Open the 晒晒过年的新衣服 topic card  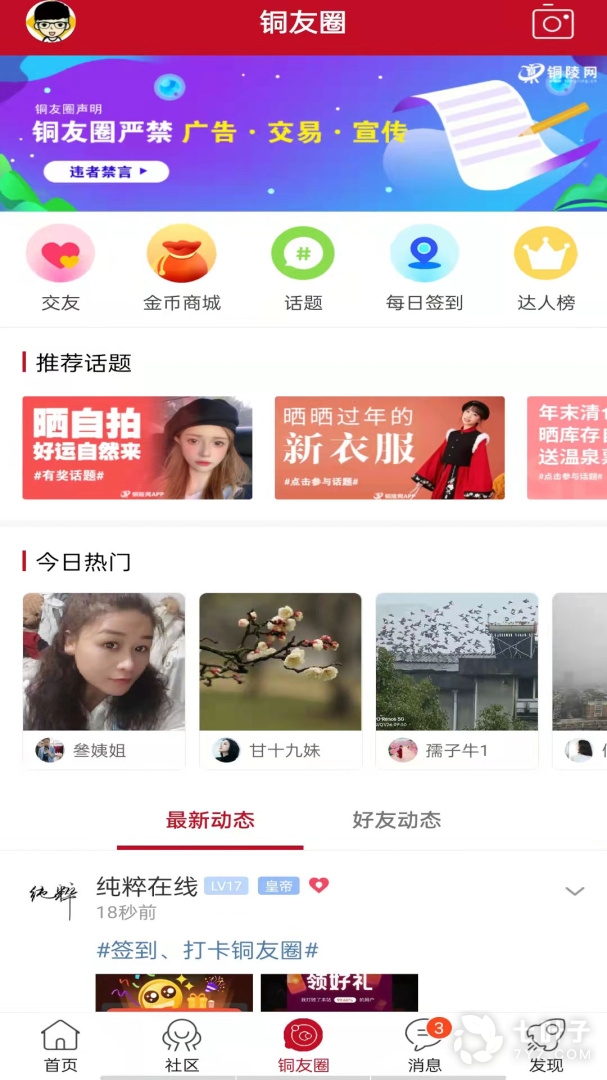pos(389,448)
